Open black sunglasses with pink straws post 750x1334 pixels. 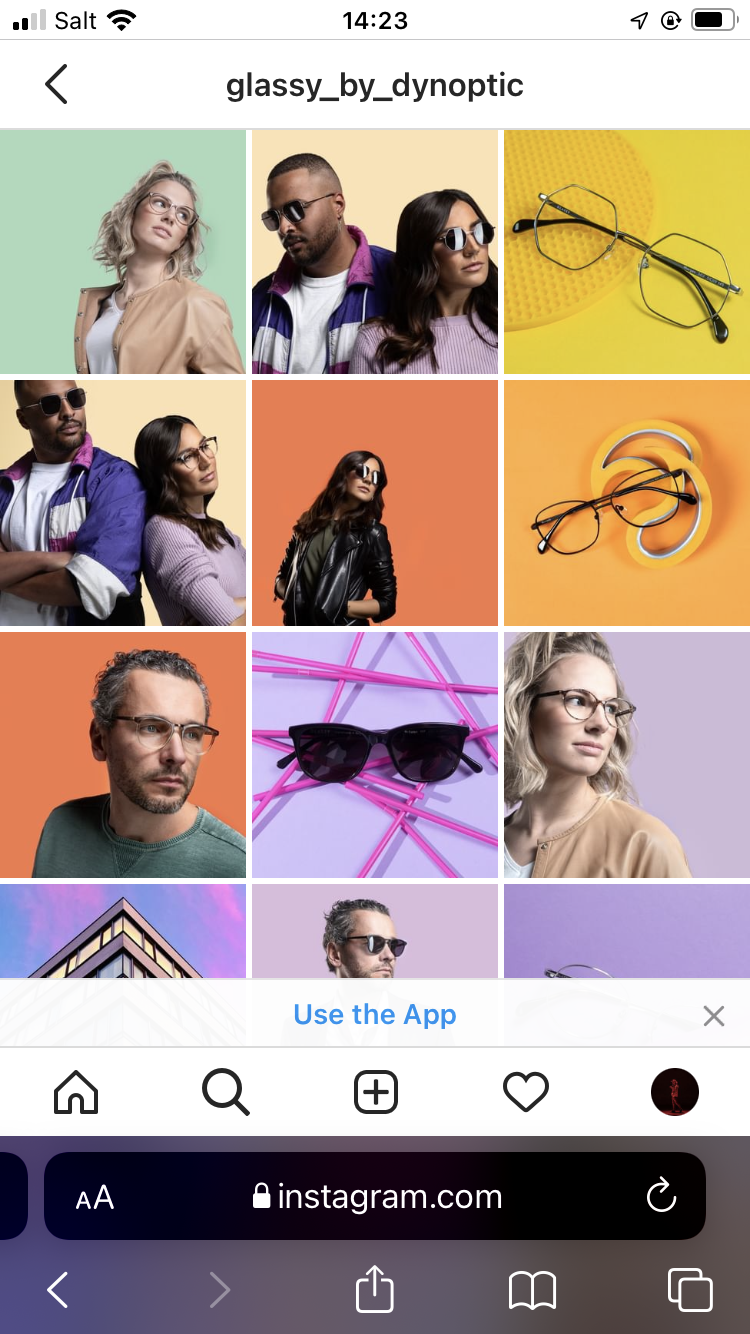click(374, 755)
